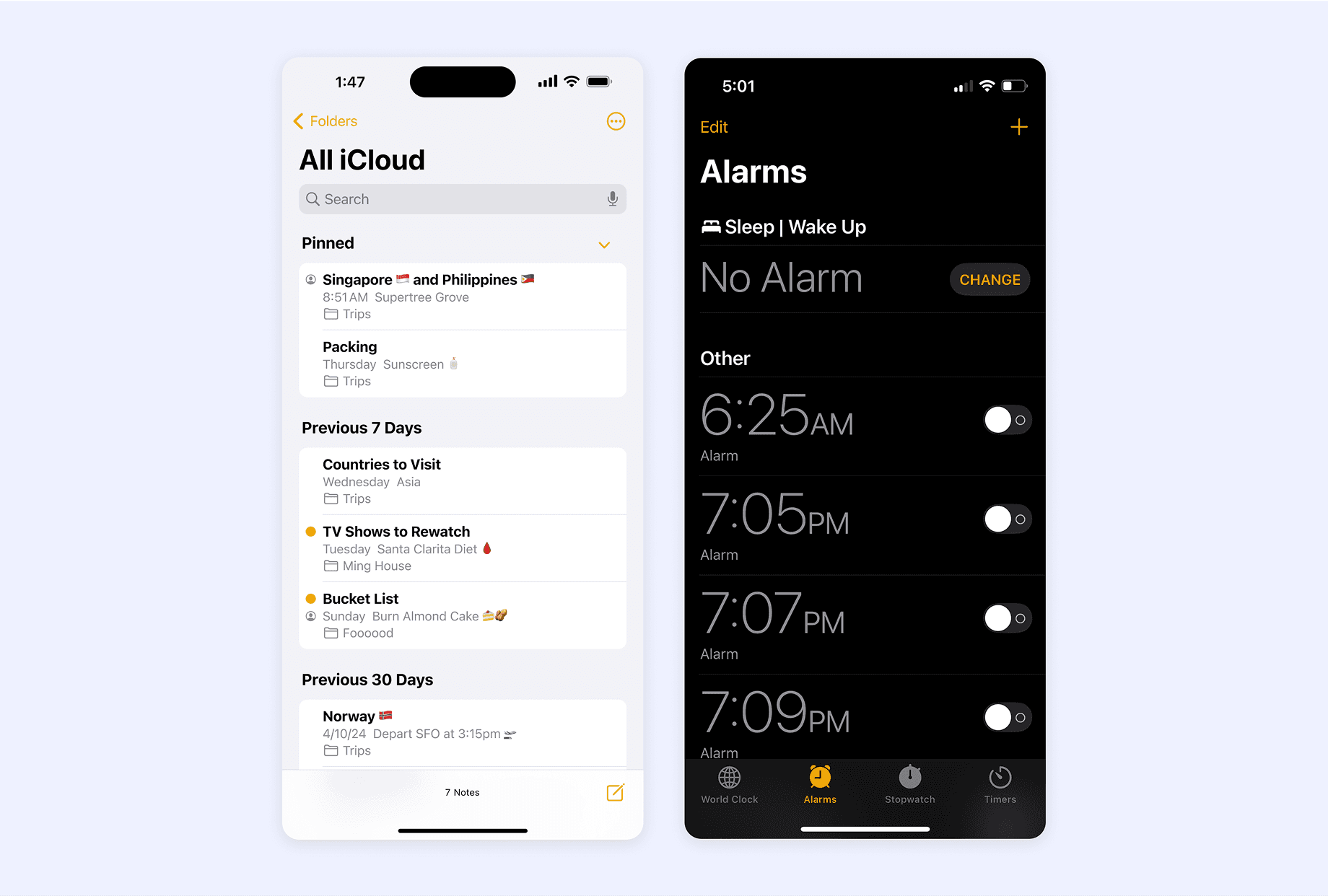The width and height of the screenshot is (1328, 896).
Task: Open the Packing note
Action: coord(462,364)
